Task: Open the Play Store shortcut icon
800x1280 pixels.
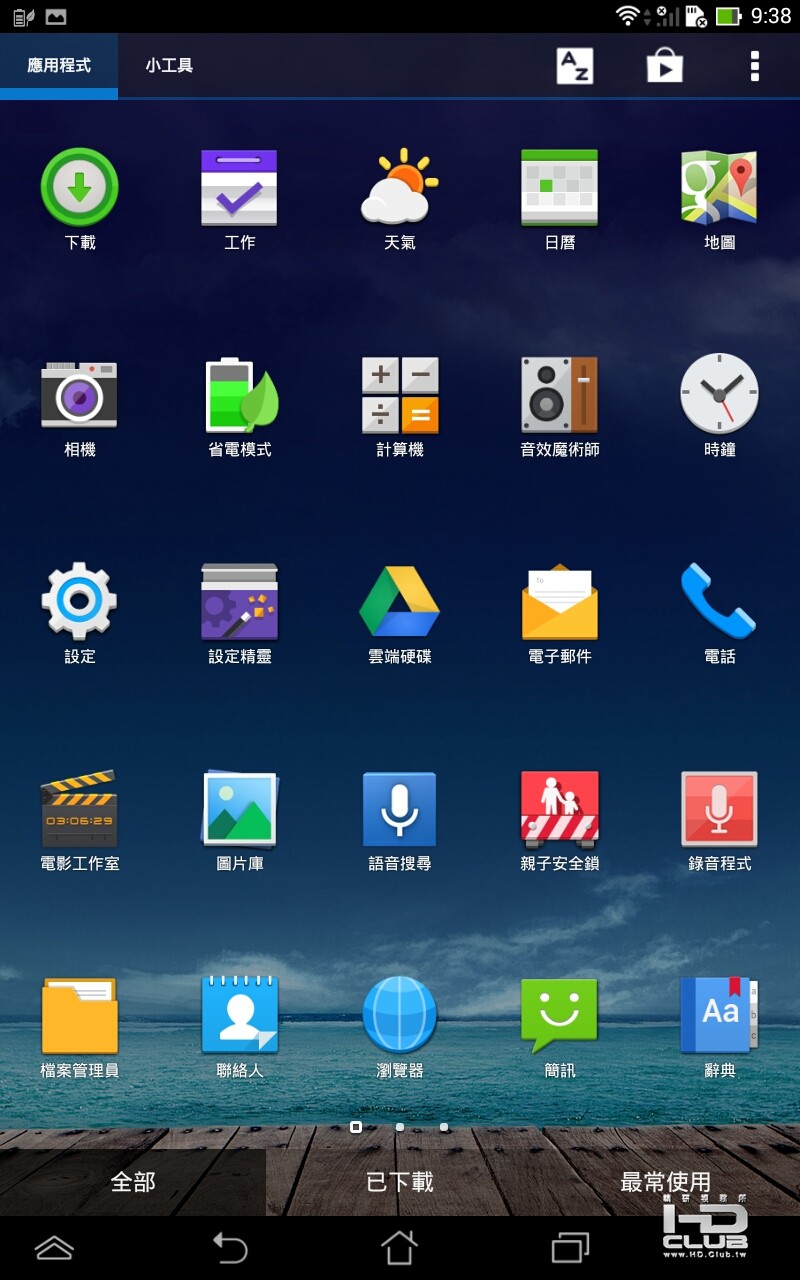Action: pyautogui.click(x=664, y=66)
